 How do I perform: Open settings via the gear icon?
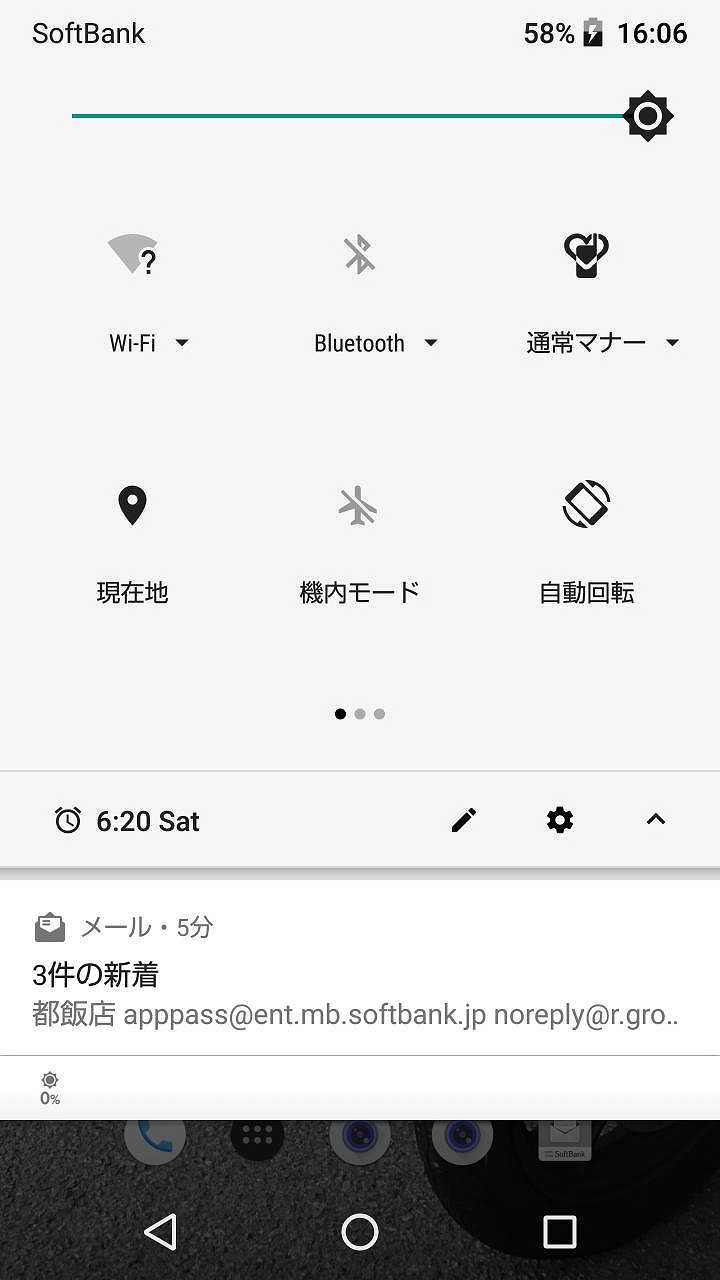(x=560, y=821)
